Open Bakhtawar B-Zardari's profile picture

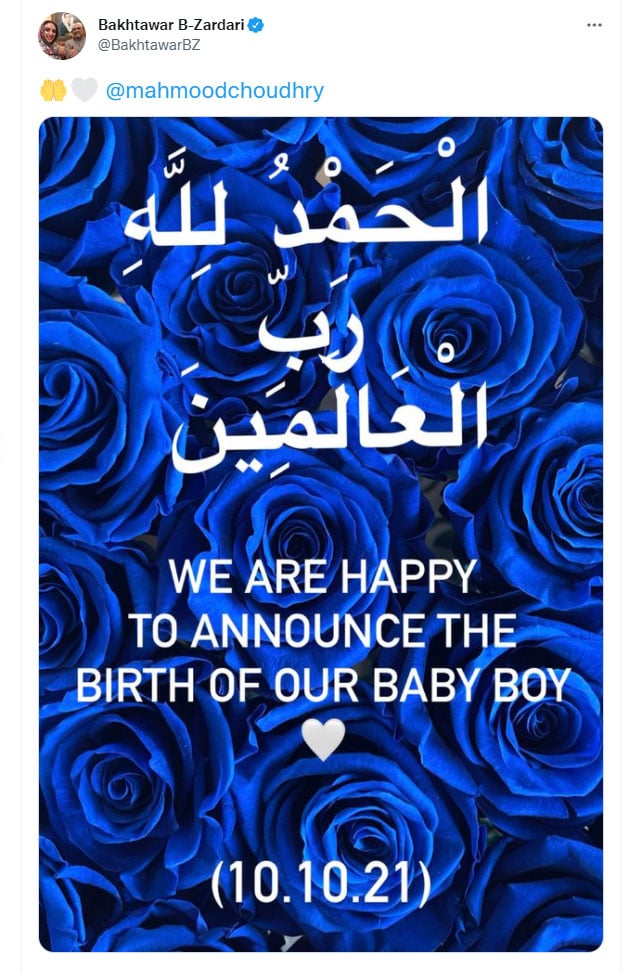tap(62, 35)
